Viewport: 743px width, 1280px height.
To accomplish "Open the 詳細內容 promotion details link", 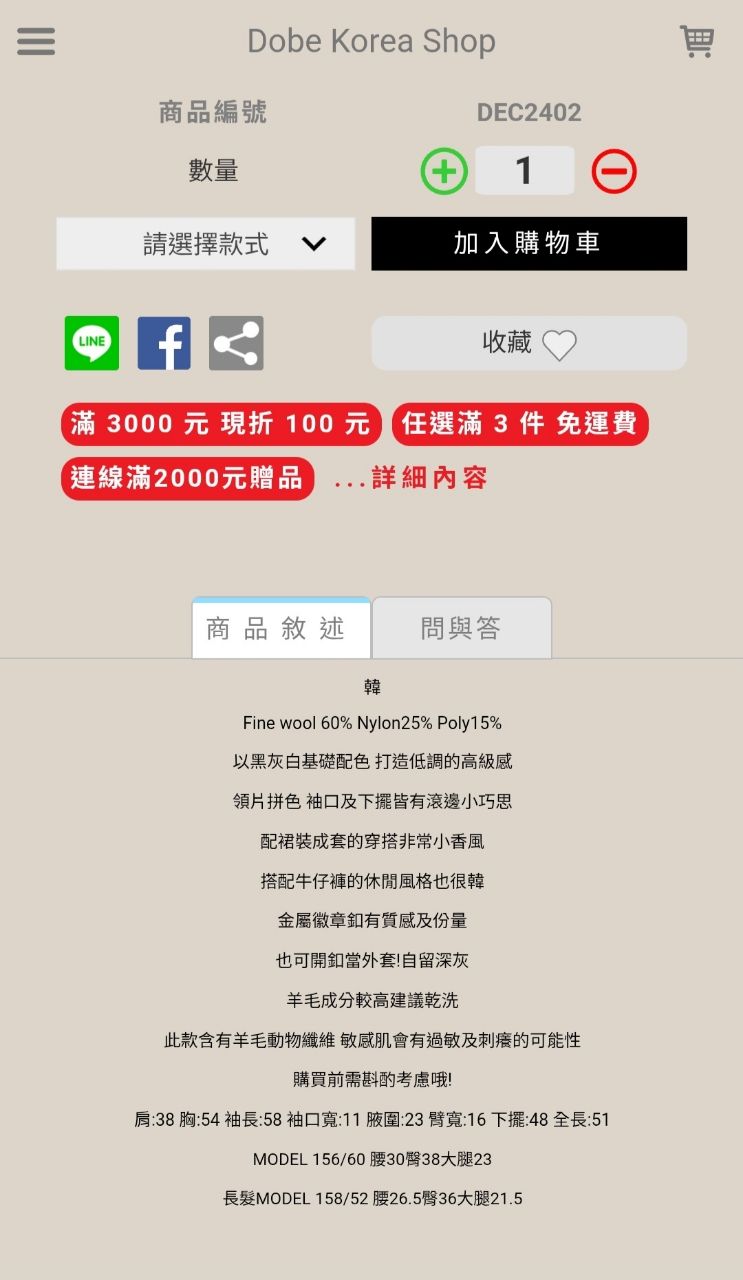I will coord(411,479).
